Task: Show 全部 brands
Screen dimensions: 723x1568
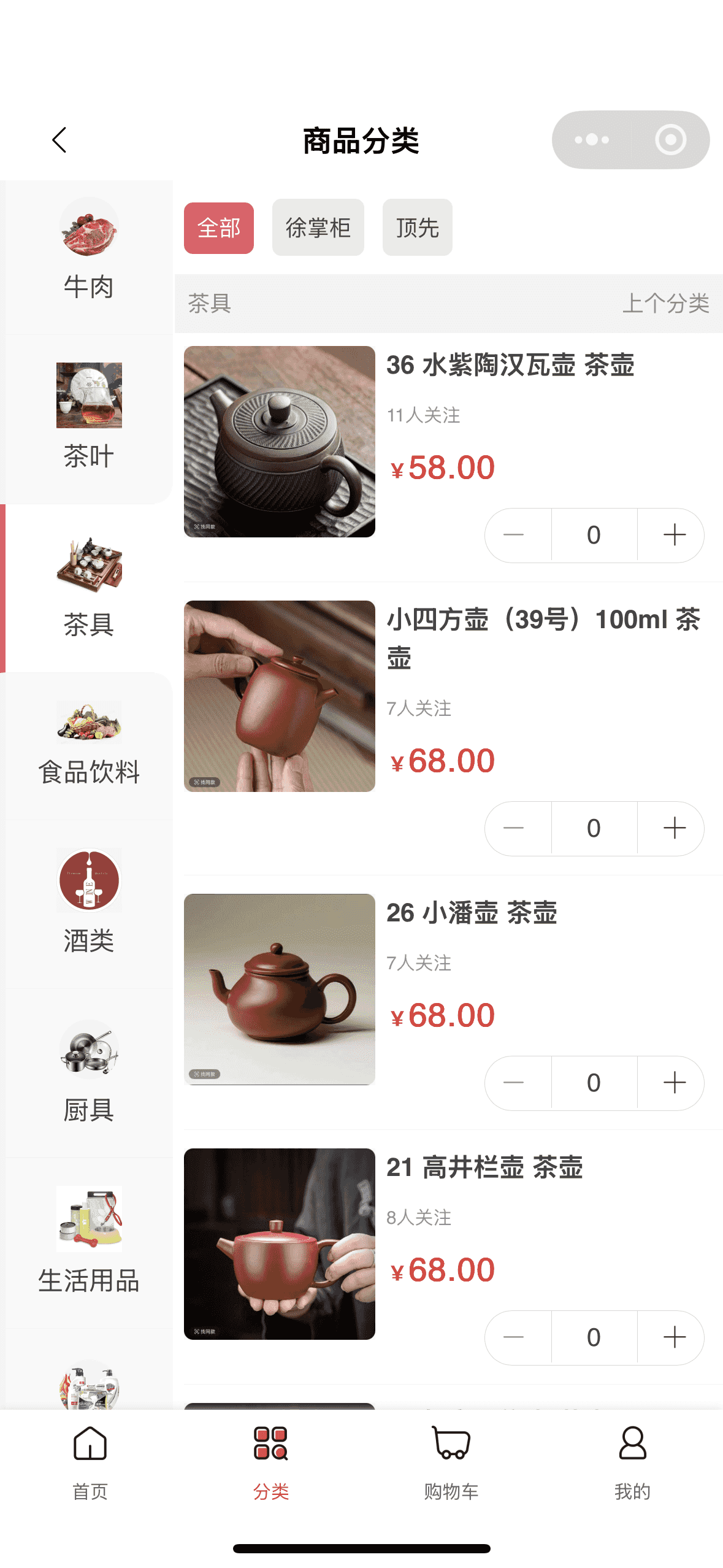Action: click(219, 228)
